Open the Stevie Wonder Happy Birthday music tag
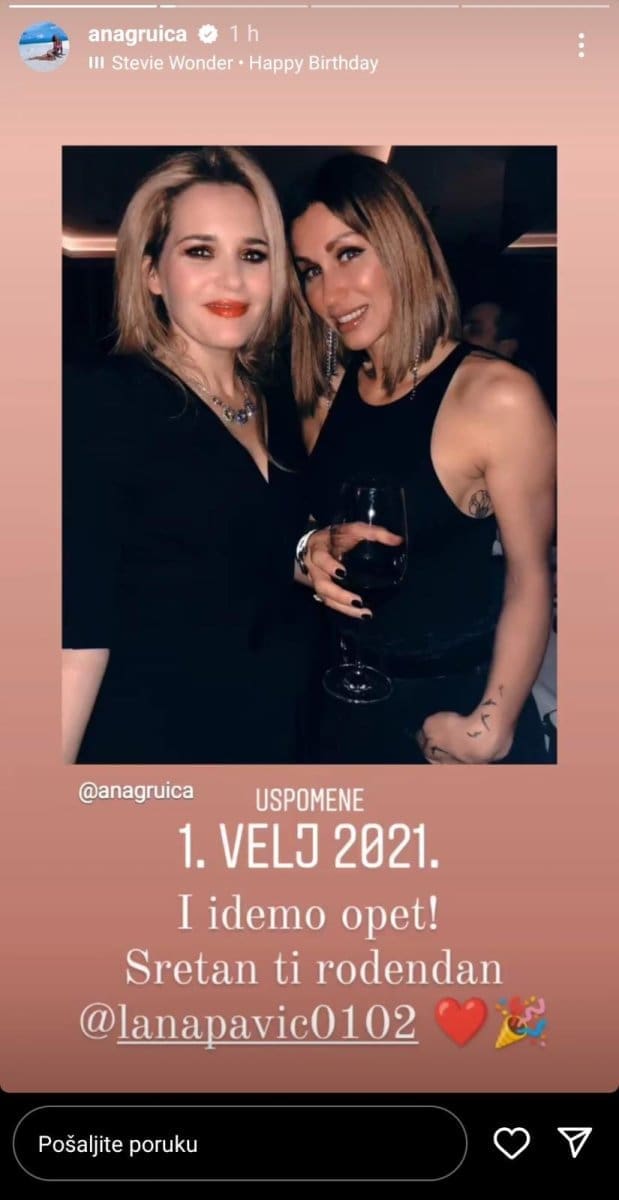The image size is (619, 1200). coord(241,63)
